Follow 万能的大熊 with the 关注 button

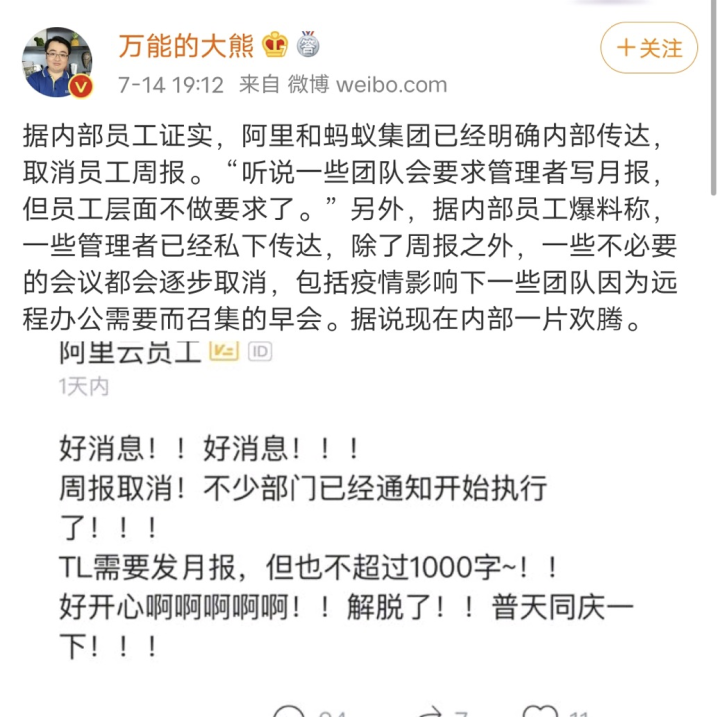[649, 47]
